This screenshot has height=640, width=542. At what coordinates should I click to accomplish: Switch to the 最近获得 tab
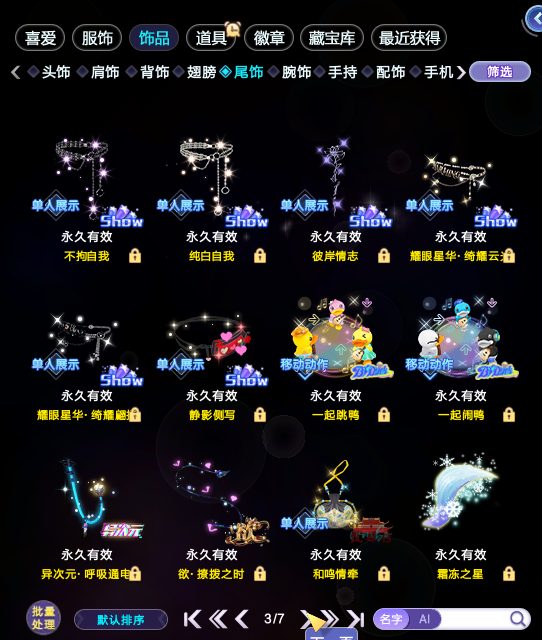(x=409, y=38)
